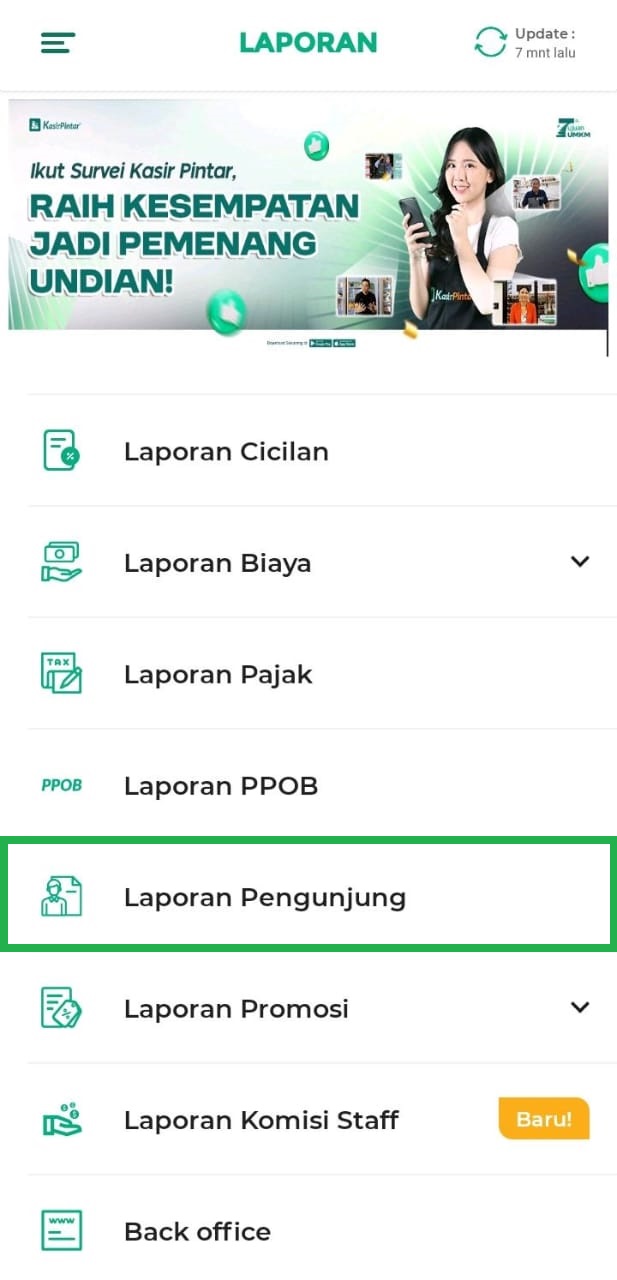617x1280 pixels.
Task: Refresh data with the Update sync icon
Action: (490, 42)
